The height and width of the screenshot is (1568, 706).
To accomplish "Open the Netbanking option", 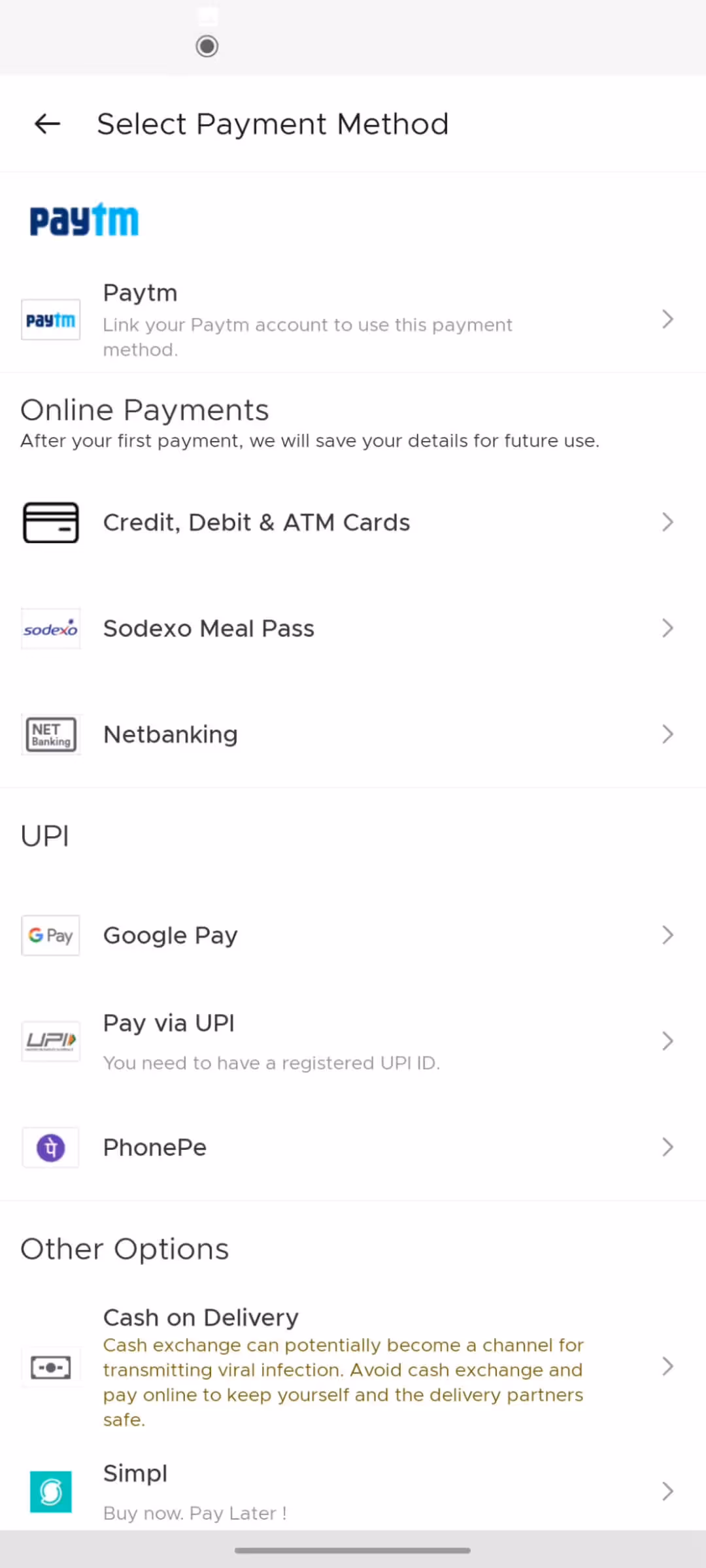I will [x=353, y=734].
